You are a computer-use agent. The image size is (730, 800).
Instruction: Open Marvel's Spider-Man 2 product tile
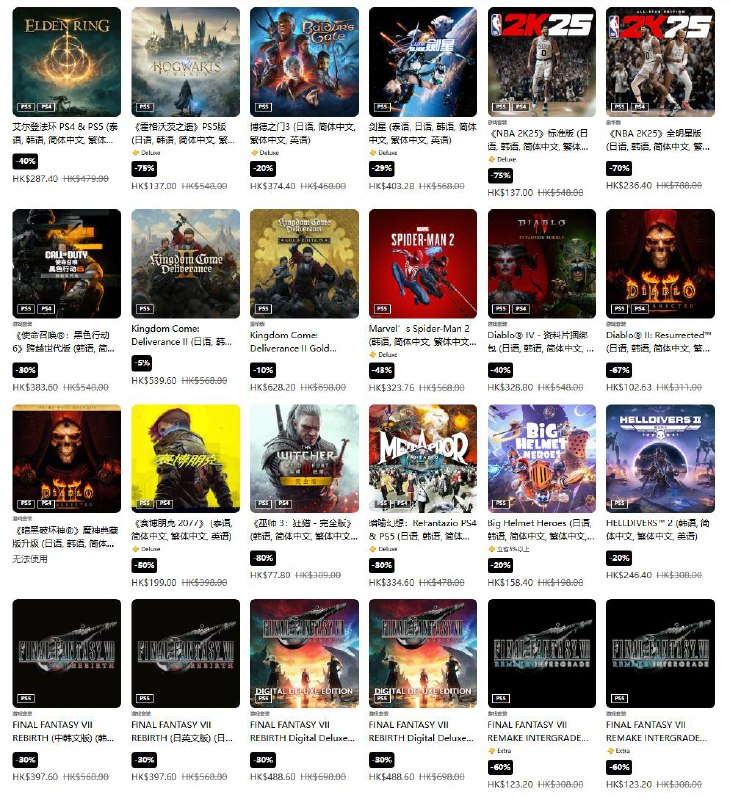click(423, 263)
